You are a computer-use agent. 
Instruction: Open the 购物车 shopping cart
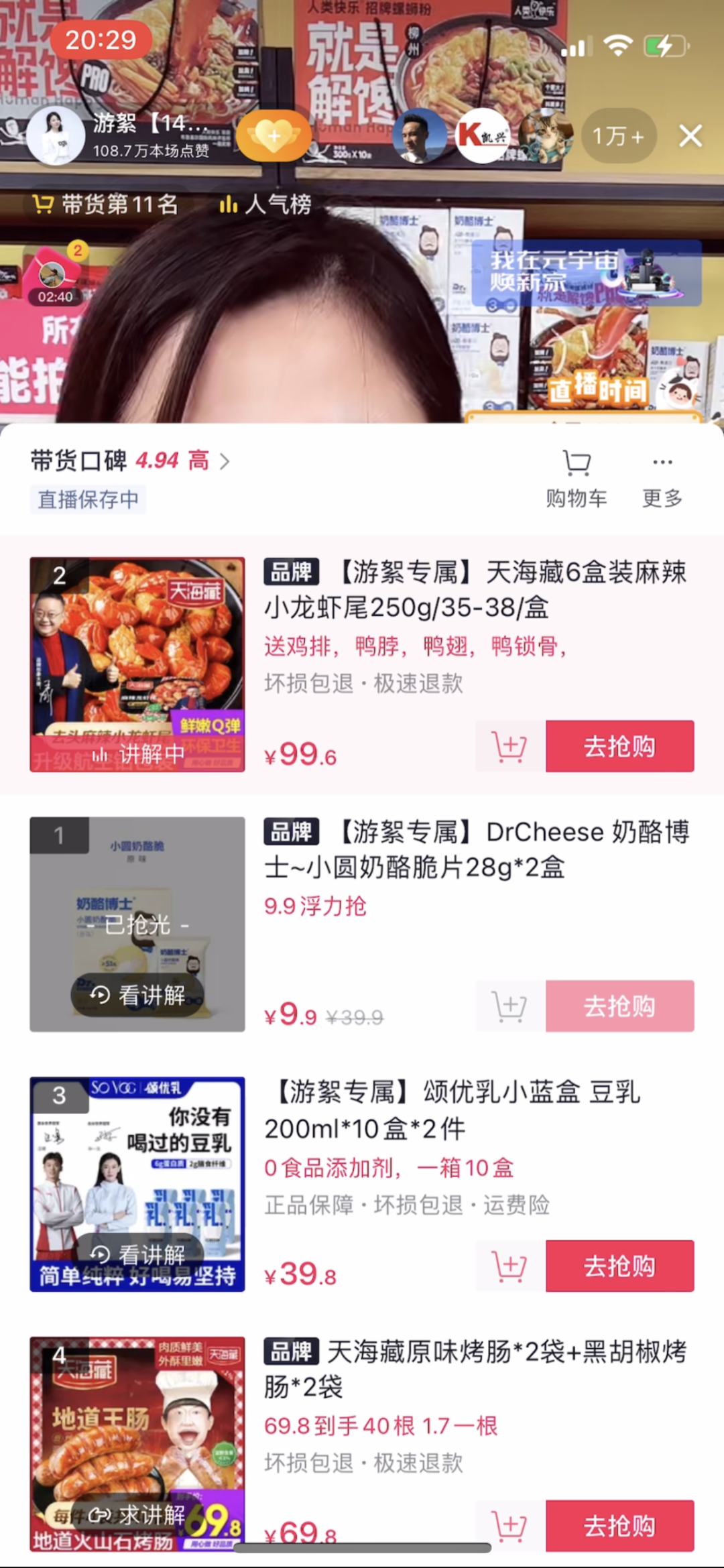pos(576,479)
